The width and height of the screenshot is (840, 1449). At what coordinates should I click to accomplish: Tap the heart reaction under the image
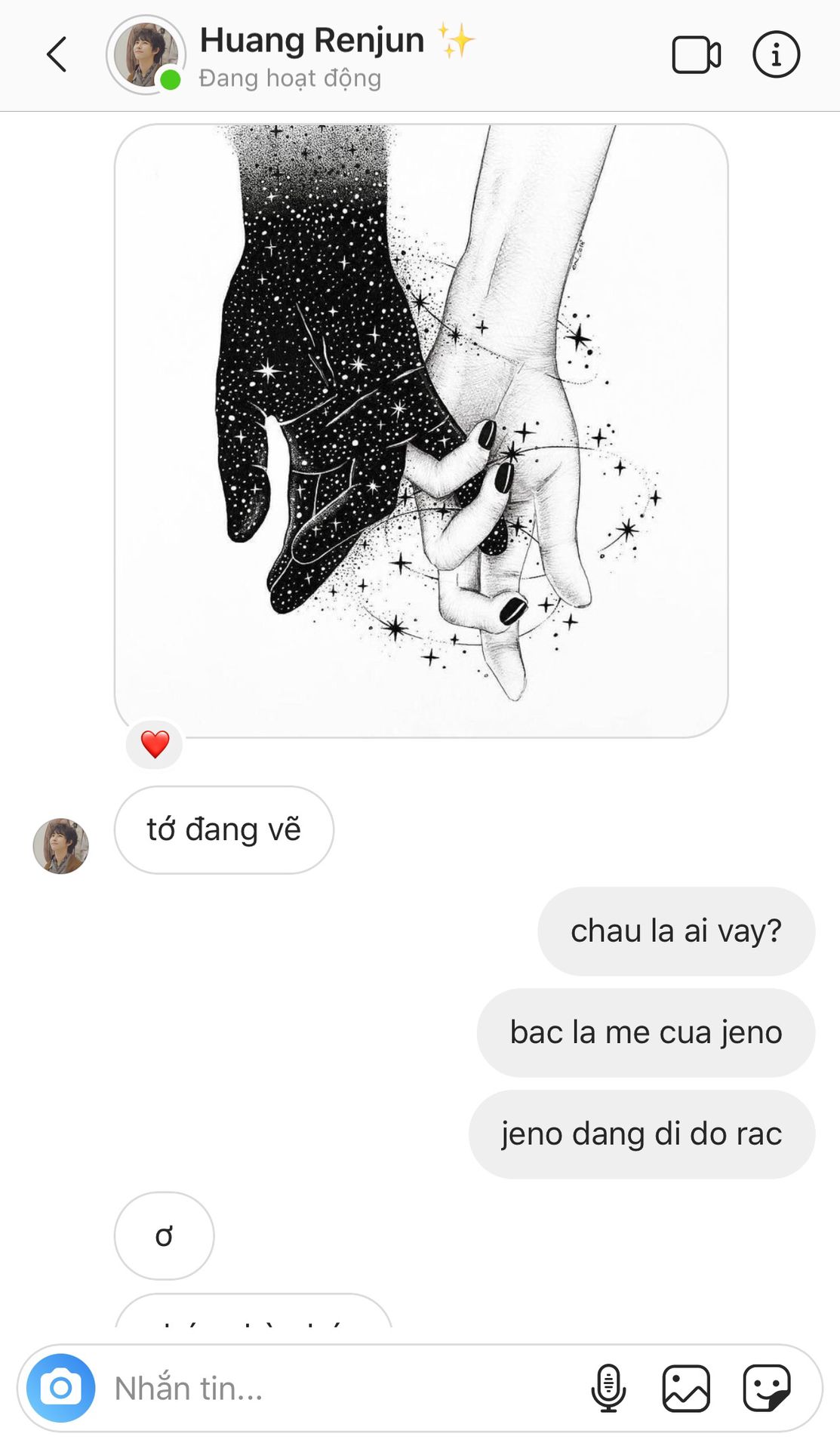(x=155, y=744)
